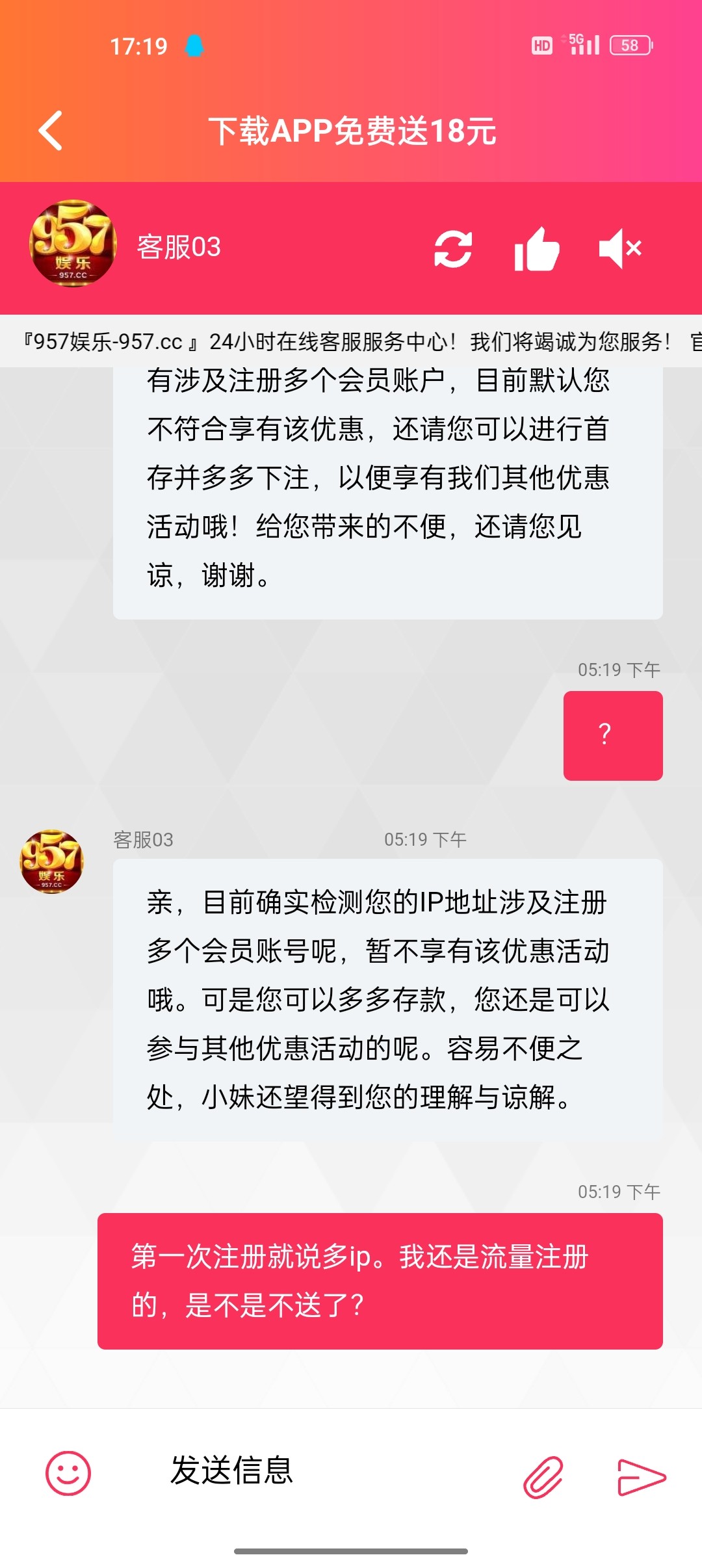Screen dimensions: 702x1568
Task: Go back using the top-left arrow
Action: coord(51,131)
